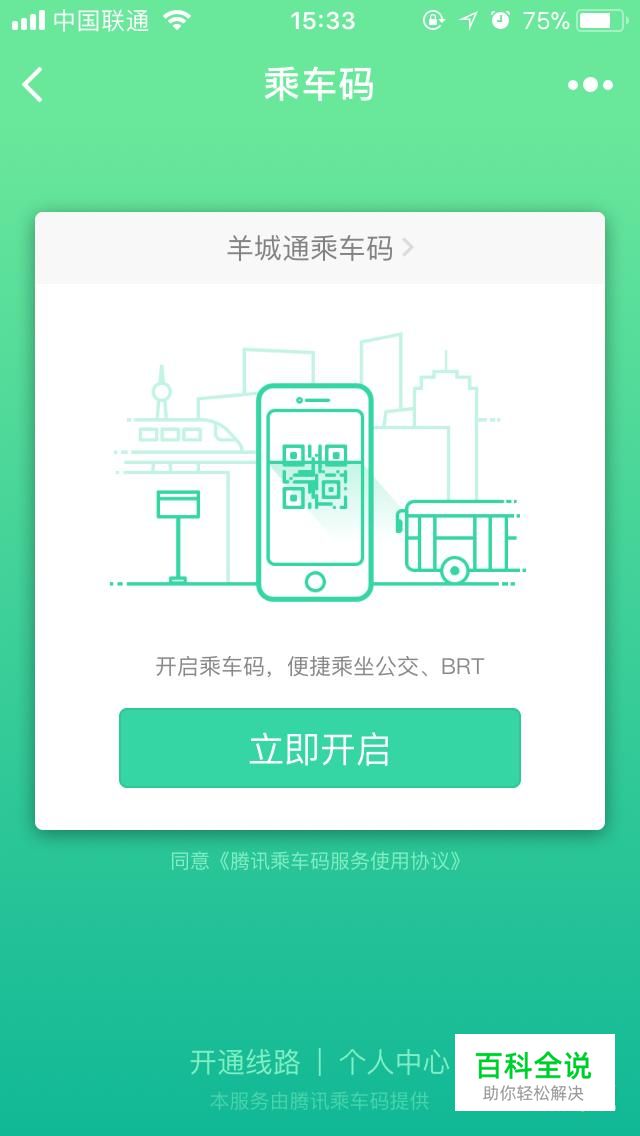Tap the 立即开启 button
Viewport: 640px width, 1136px height.
click(320, 748)
